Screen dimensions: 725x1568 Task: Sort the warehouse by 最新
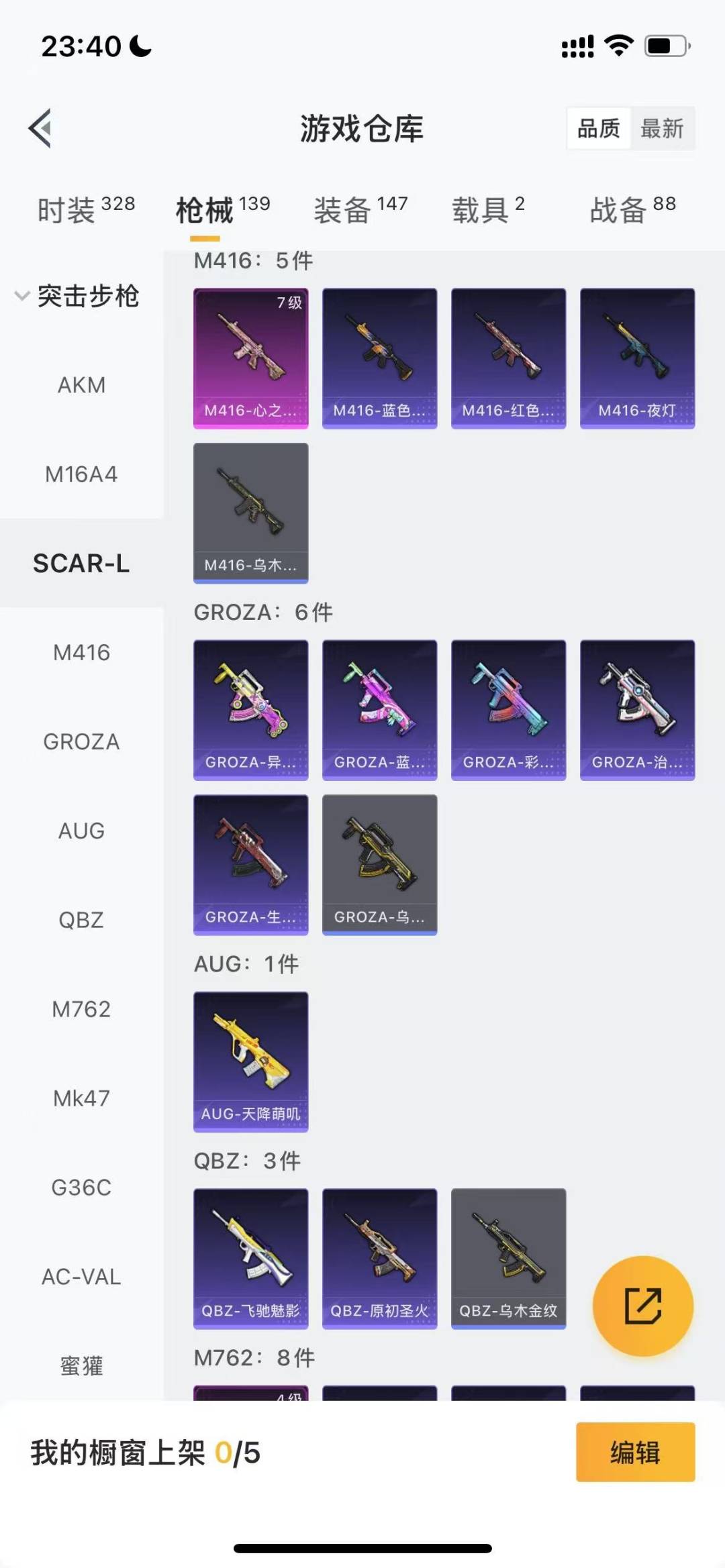point(662,128)
